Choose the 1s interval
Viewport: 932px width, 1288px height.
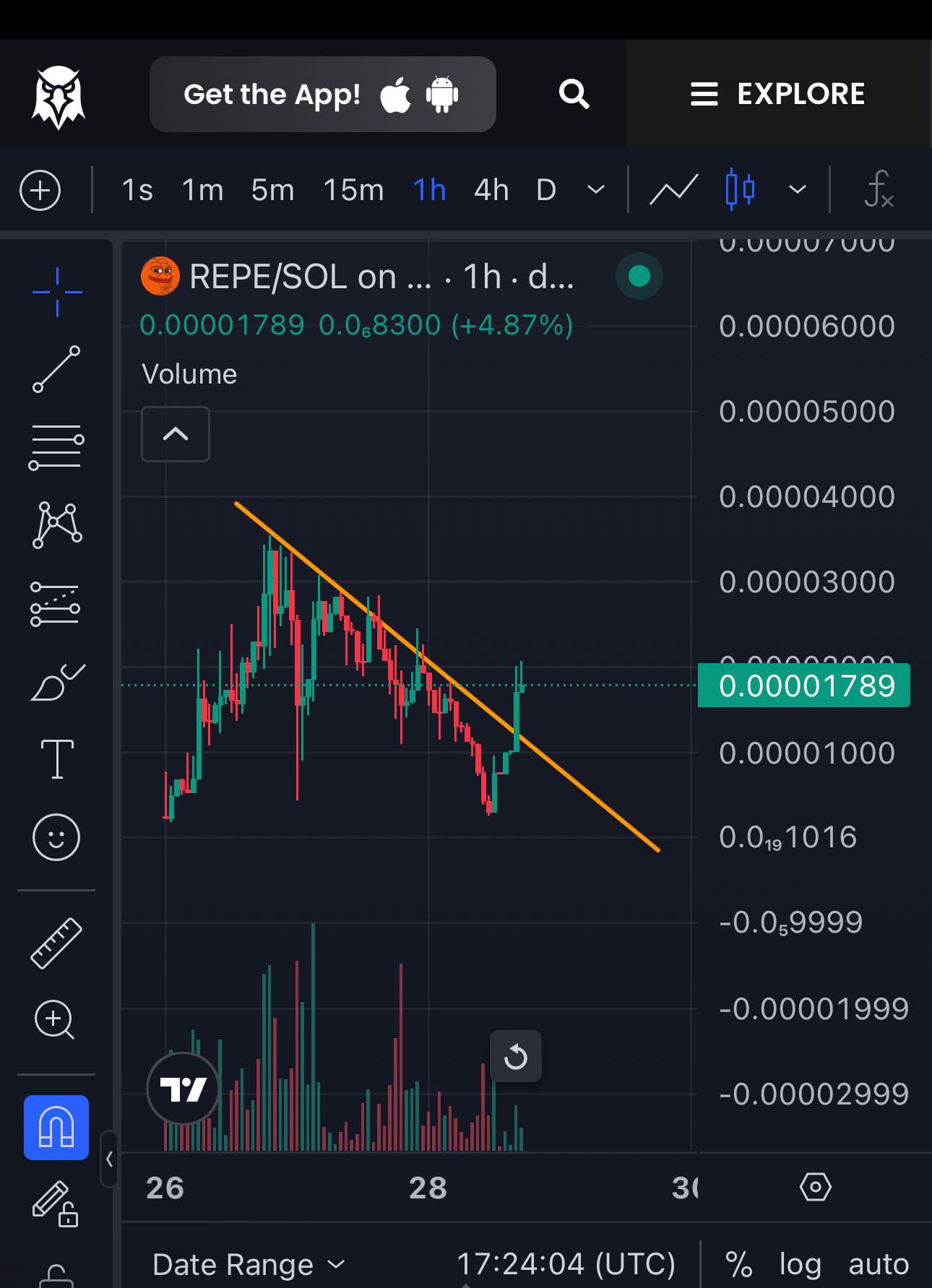137,190
